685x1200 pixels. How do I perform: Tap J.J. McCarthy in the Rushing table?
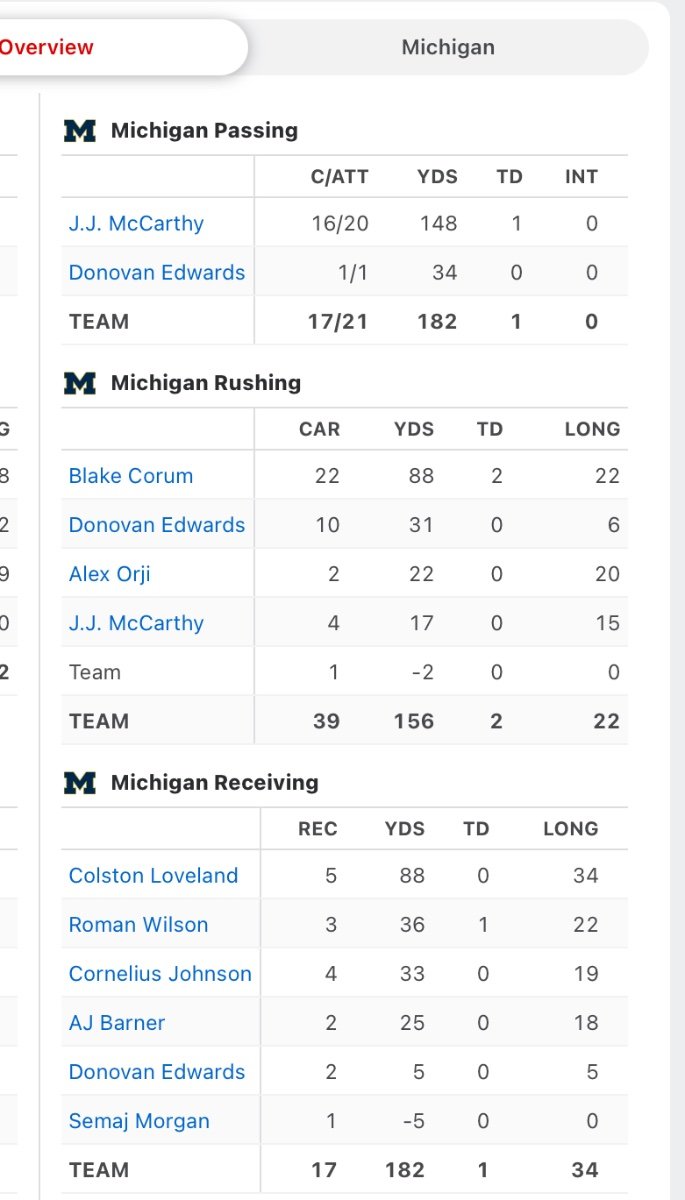click(x=136, y=623)
